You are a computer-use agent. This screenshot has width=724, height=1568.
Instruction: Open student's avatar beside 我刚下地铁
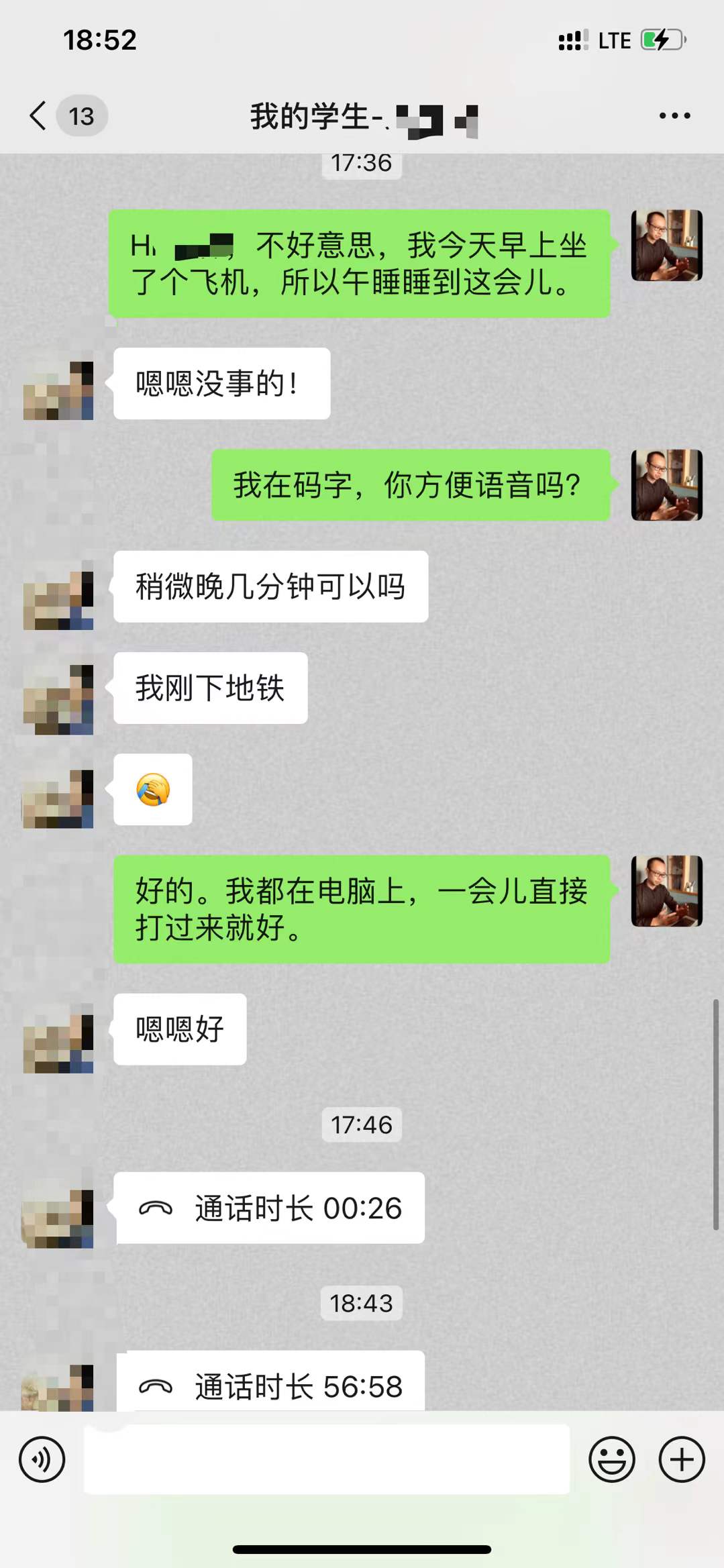tap(58, 699)
